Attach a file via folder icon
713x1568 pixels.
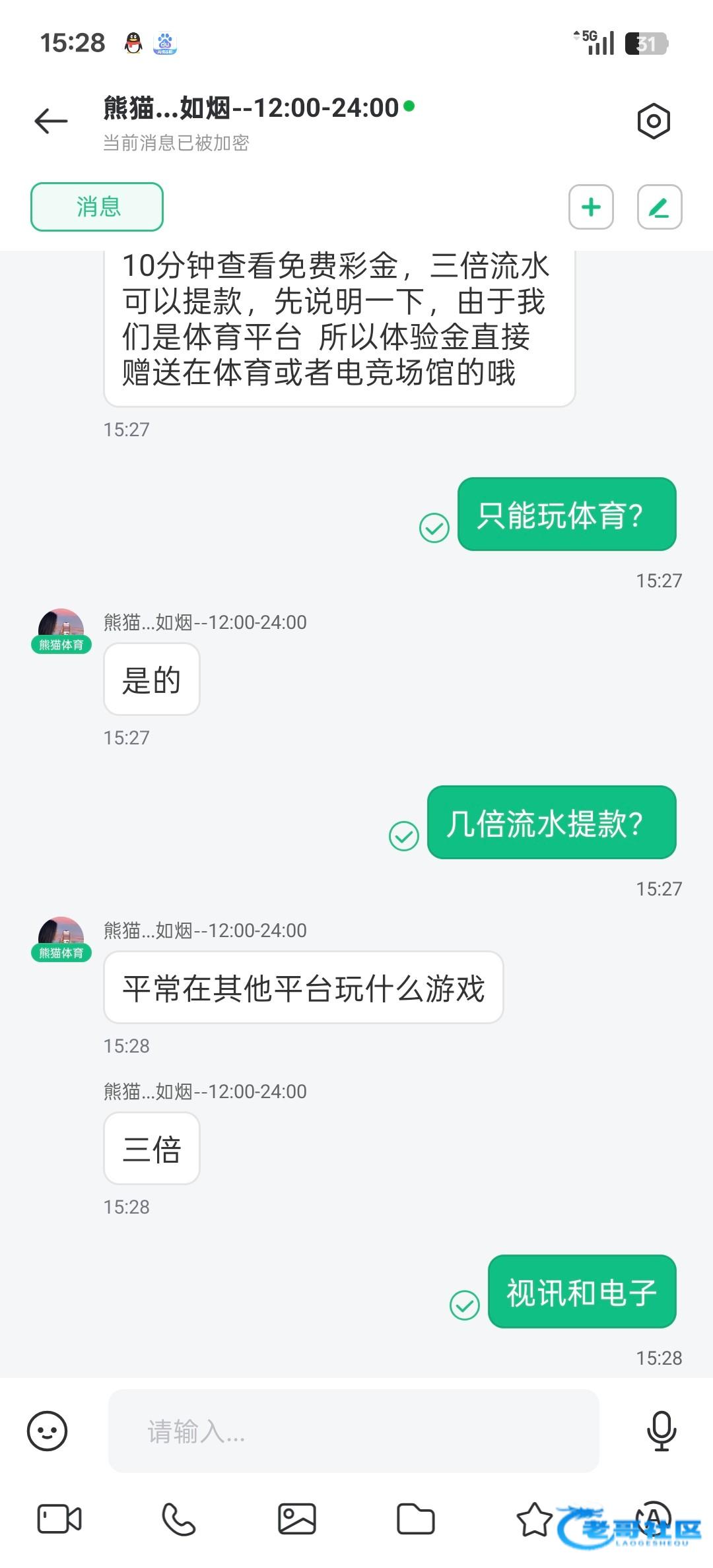[415, 1519]
